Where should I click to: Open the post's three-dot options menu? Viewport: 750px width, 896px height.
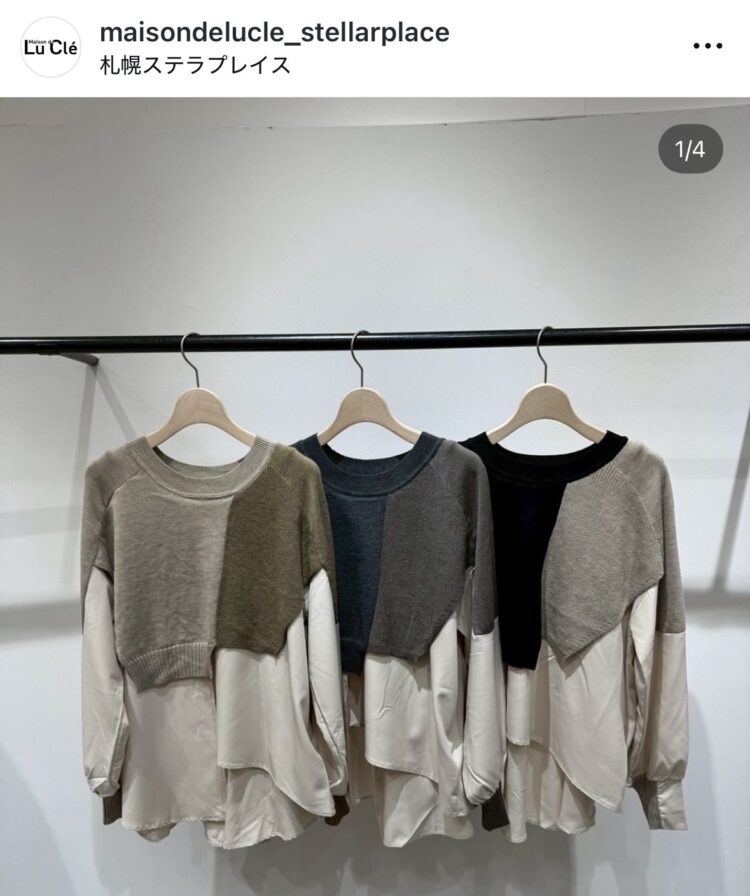click(x=707, y=46)
